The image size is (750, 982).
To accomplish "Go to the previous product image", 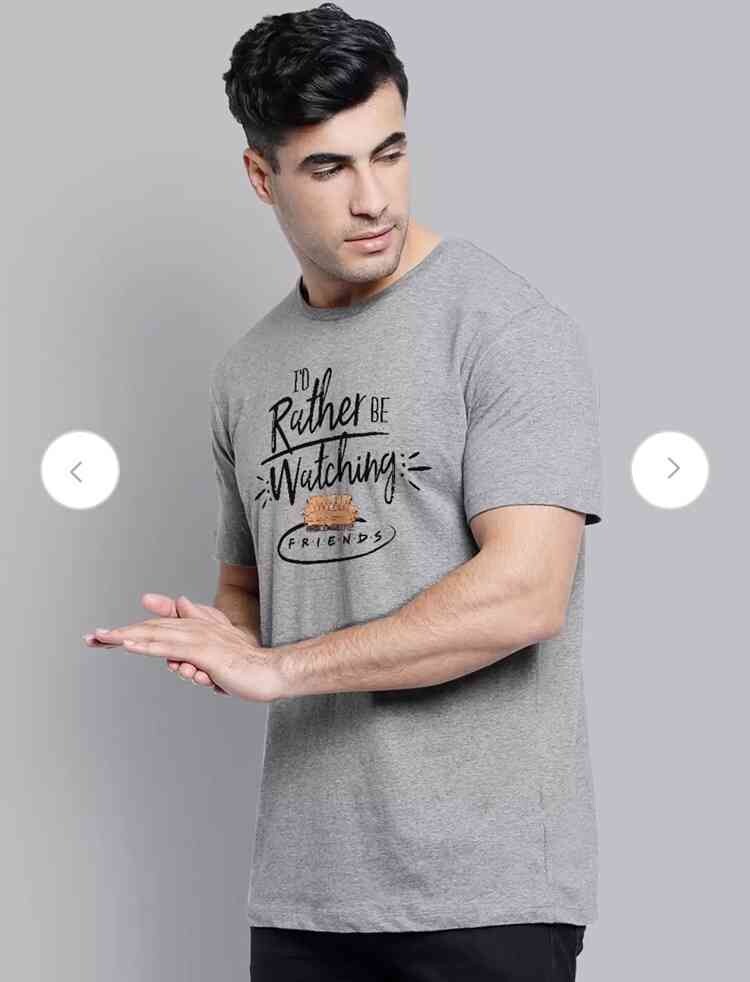I will coord(80,470).
